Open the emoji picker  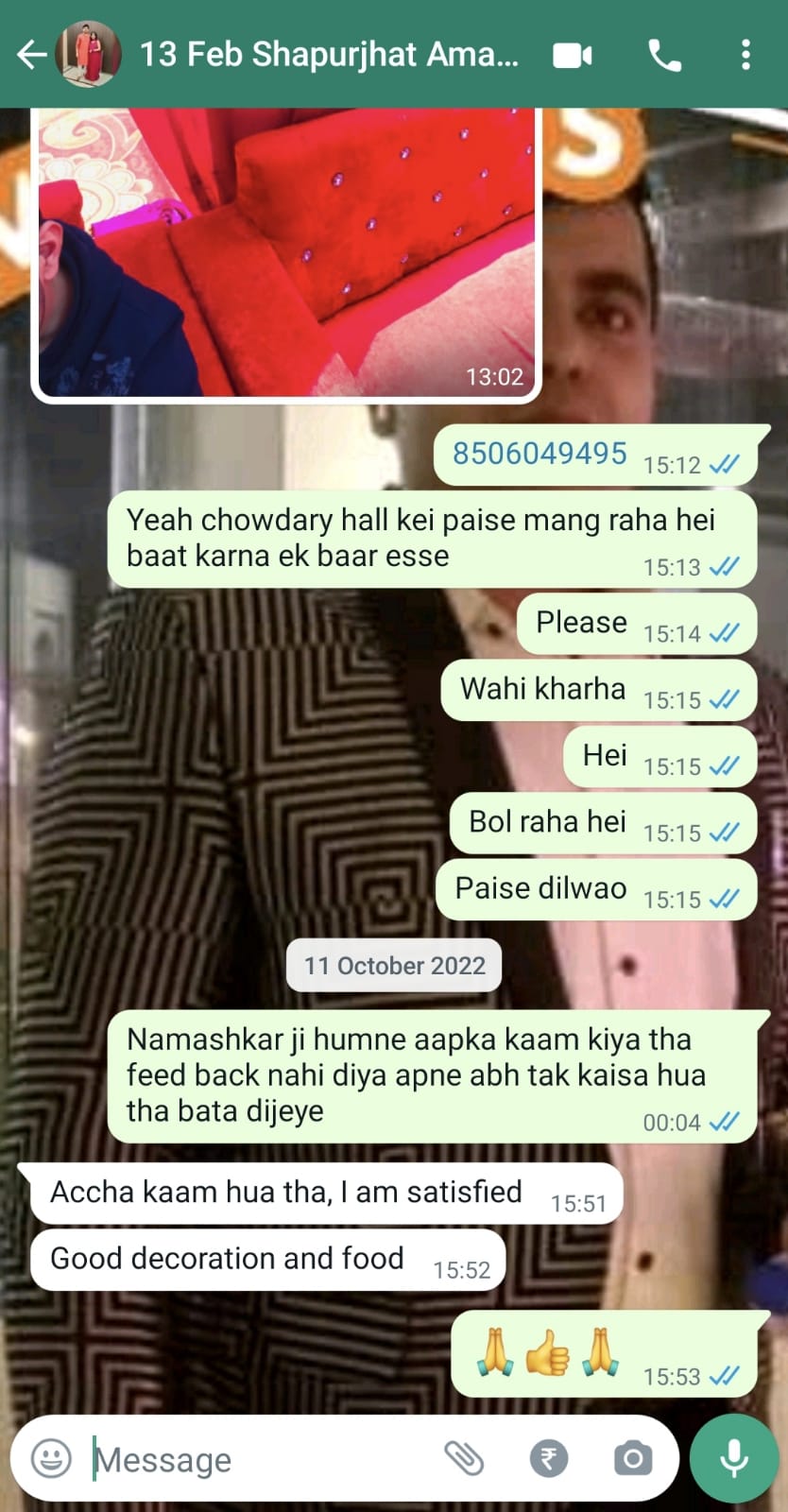coord(51,1458)
